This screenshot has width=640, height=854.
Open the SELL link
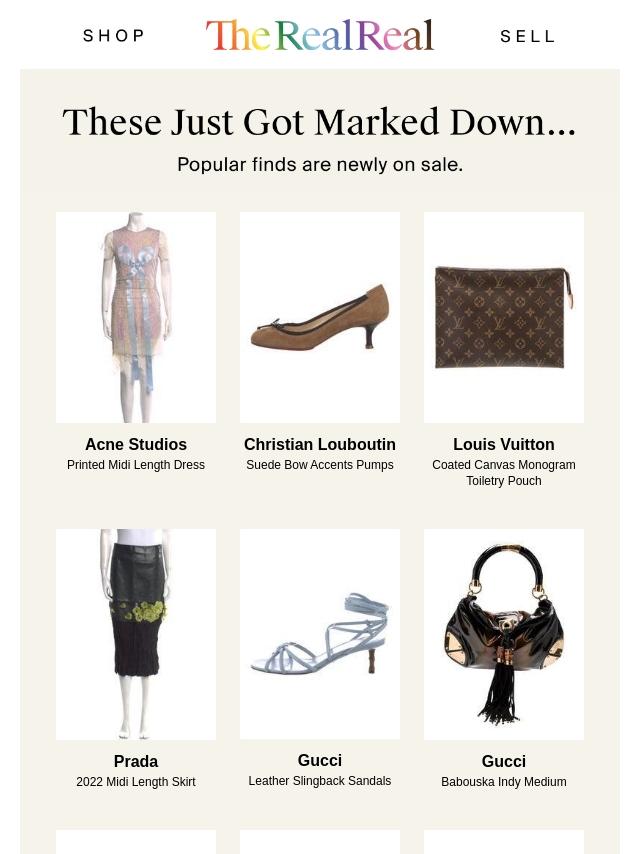pyautogui.click(x=527, y=36)
